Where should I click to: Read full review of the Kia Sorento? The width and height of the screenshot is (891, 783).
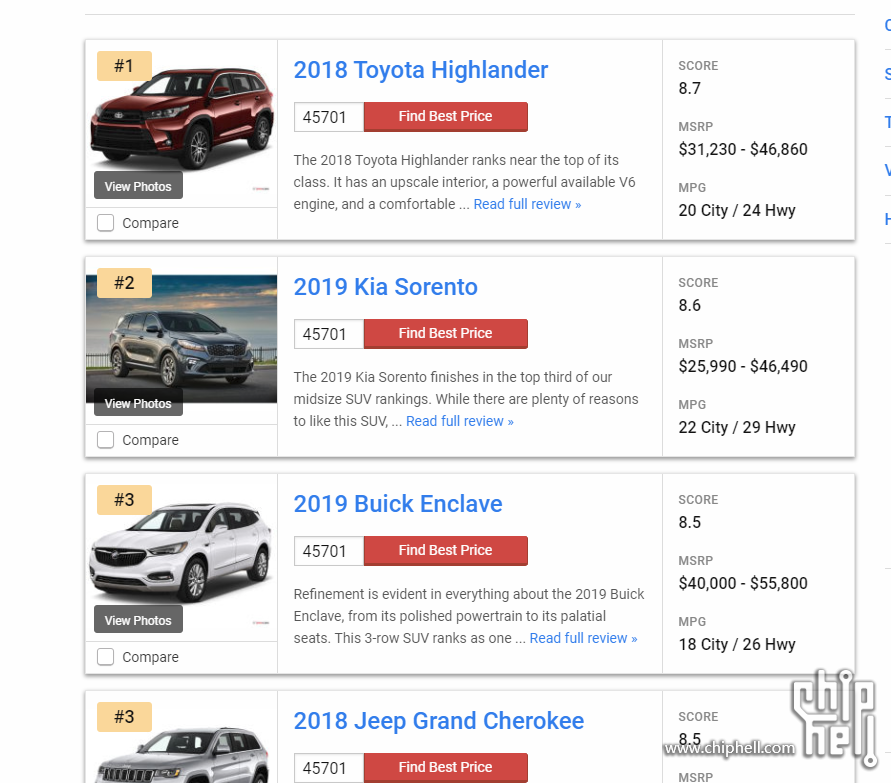point(459,421)
